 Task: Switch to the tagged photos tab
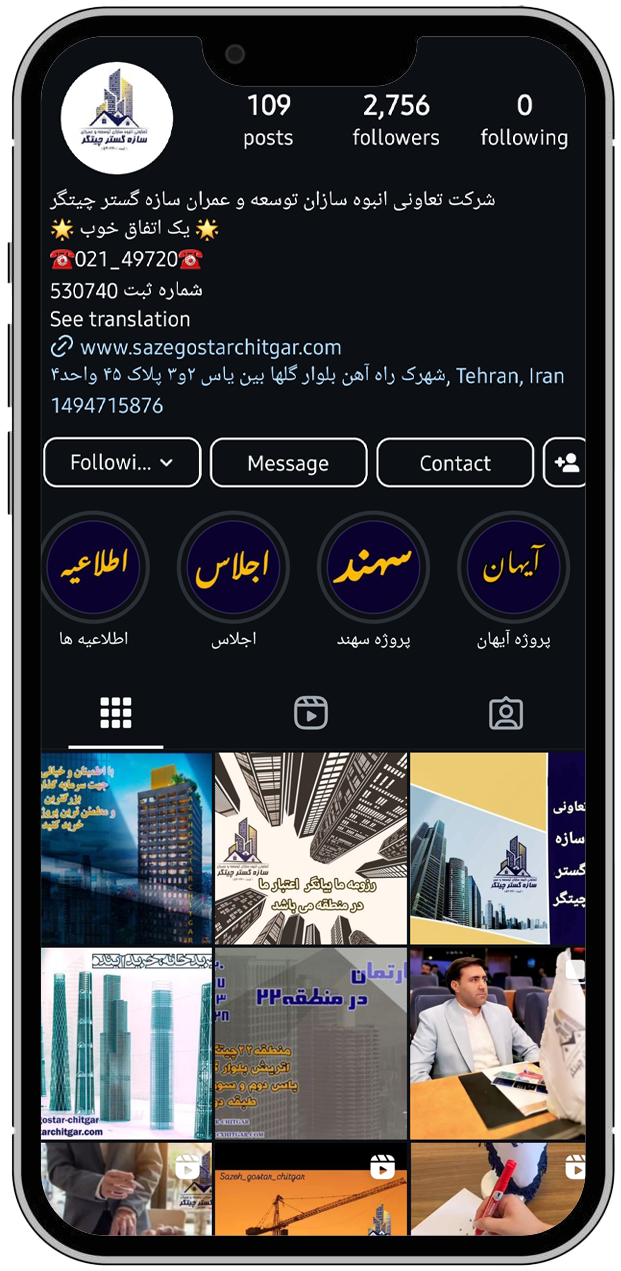click(x=506, y=713)
